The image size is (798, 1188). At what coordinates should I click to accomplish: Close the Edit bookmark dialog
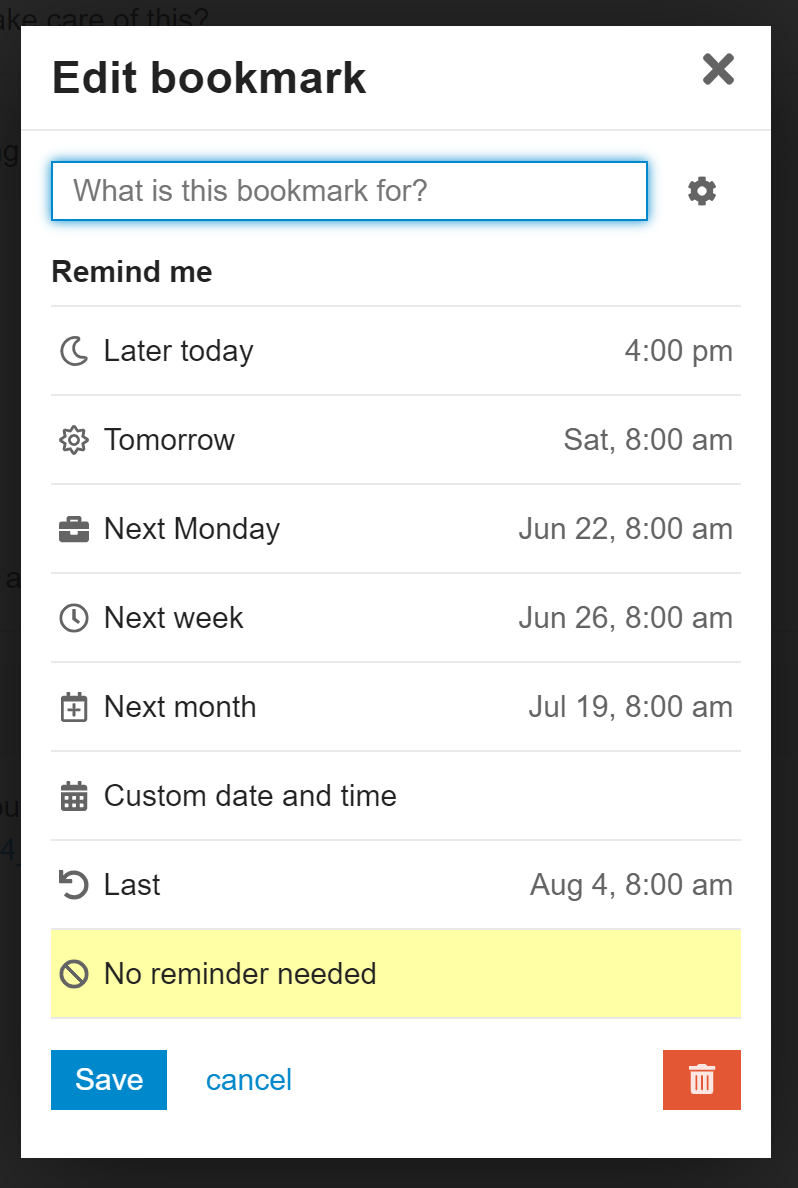pos(718,70)
